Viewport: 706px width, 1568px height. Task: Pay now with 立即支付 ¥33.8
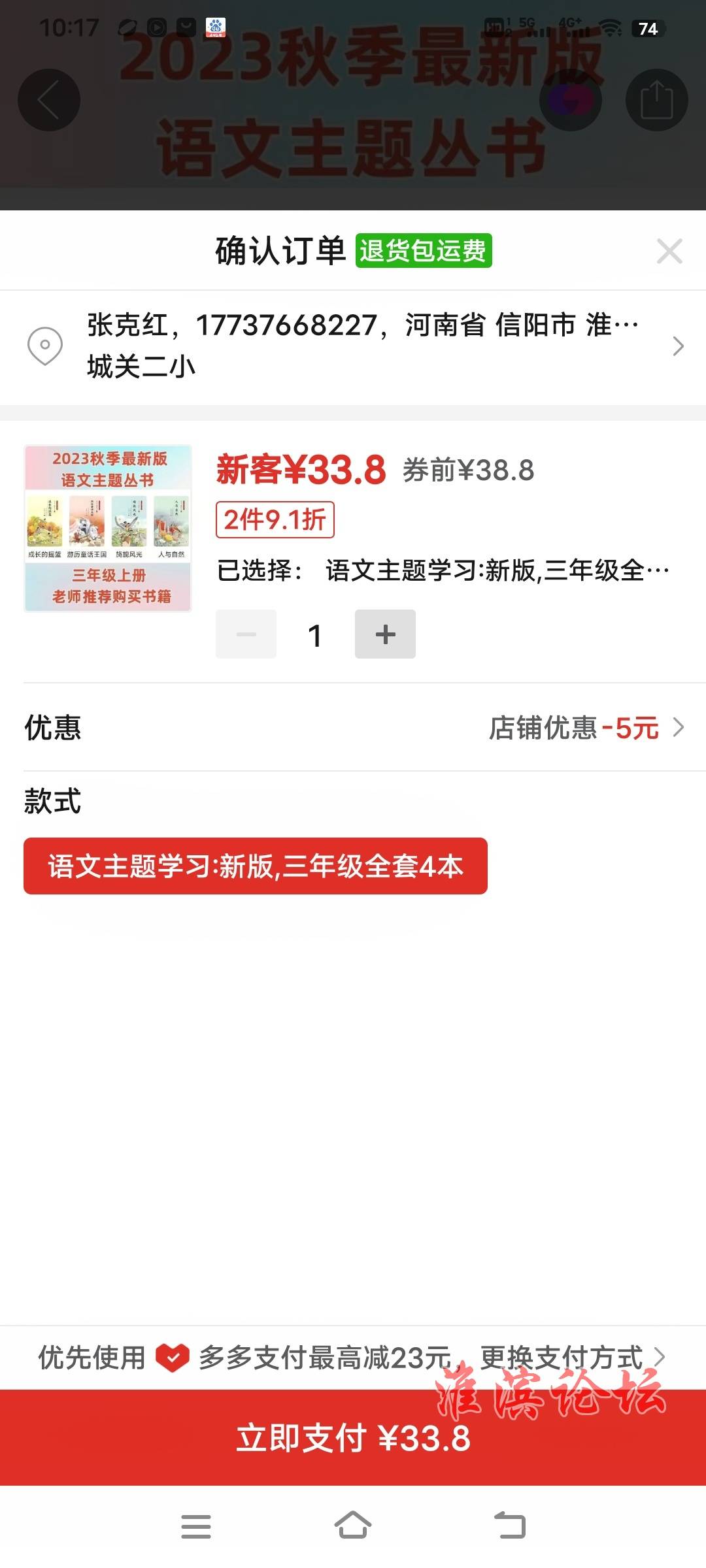click(x=353, y=1439)
